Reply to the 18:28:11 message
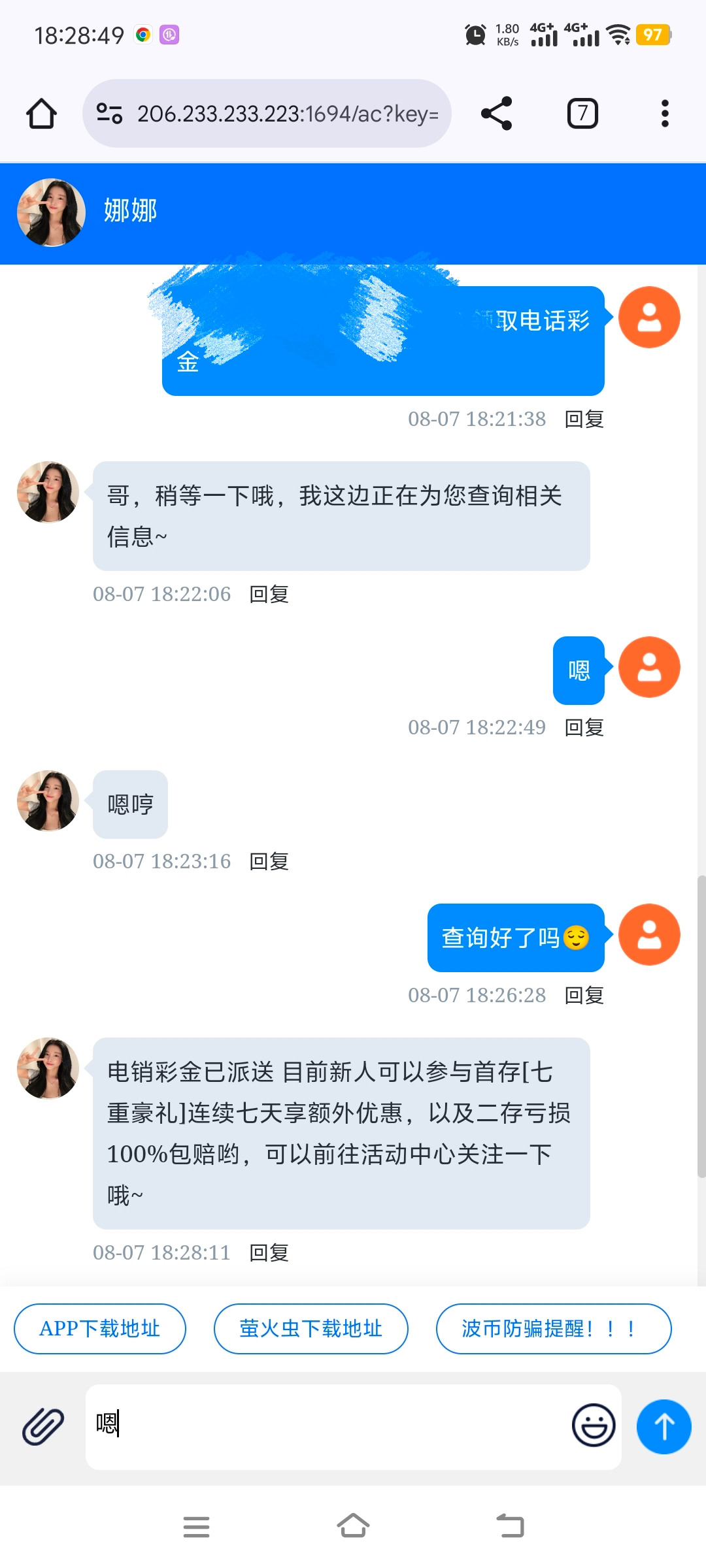The height and width of the screenshot is (1568, 706). pos(269,1252)
